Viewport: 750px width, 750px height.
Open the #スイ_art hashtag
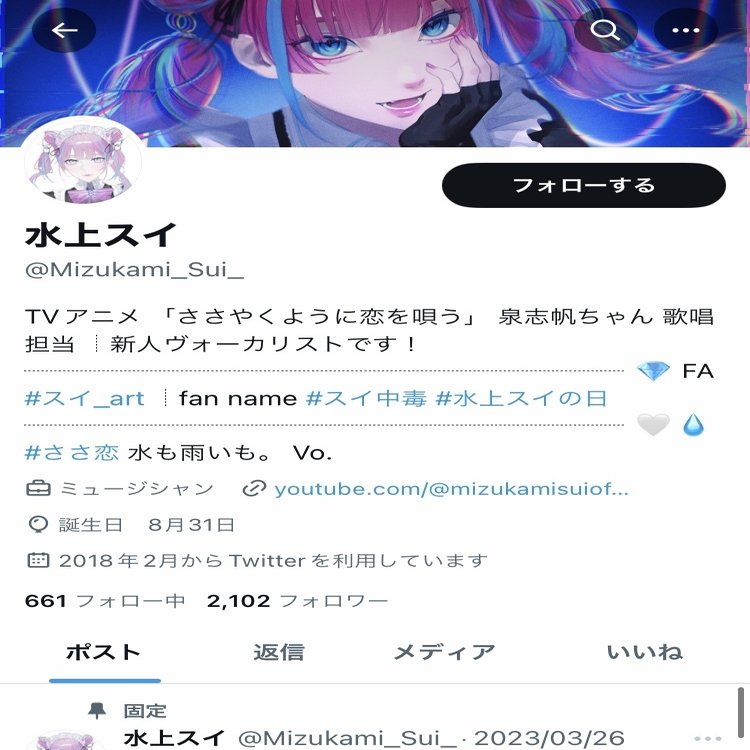[84, 398]
